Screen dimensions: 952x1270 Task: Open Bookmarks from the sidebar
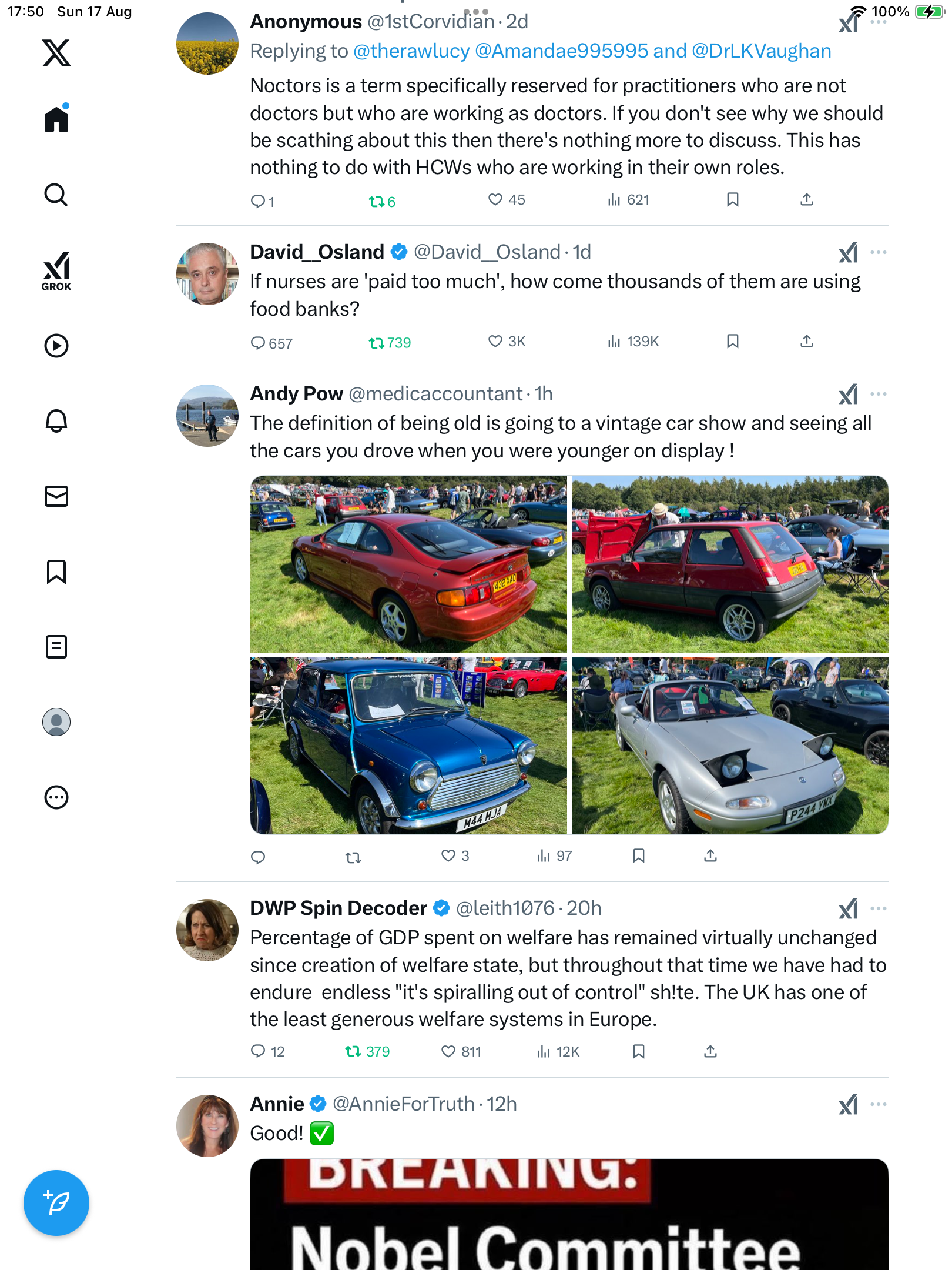(x=56, y=571)
